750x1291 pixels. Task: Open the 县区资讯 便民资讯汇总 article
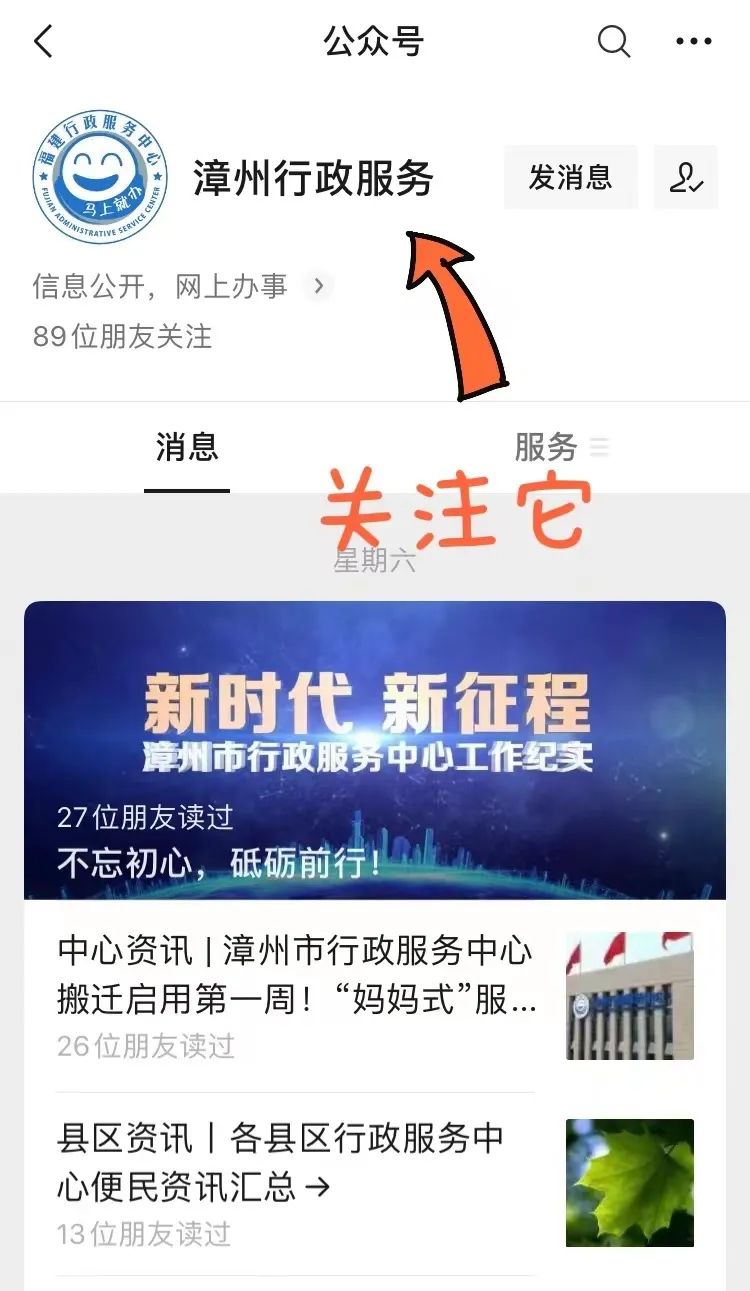click(x=280, y=1182)
